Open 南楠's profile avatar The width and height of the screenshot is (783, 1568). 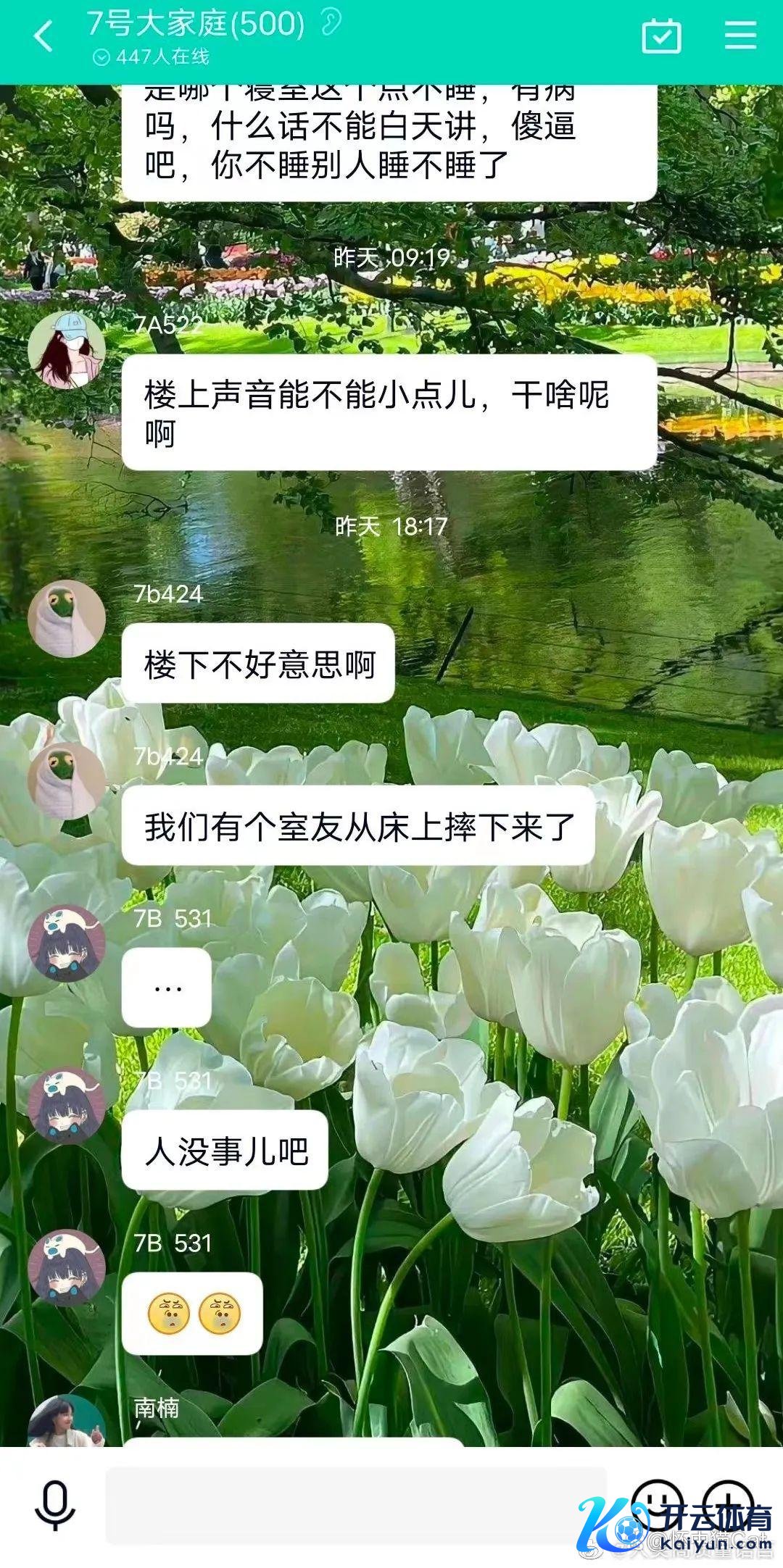pyautogui.click(x=66, y=1422)
